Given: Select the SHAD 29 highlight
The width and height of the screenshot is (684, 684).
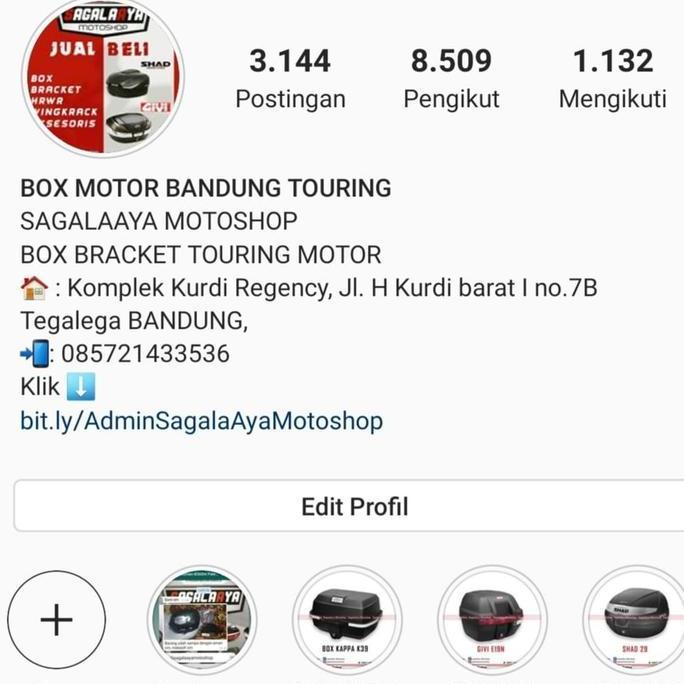Looking at the screenshot, I should (634, 620).
